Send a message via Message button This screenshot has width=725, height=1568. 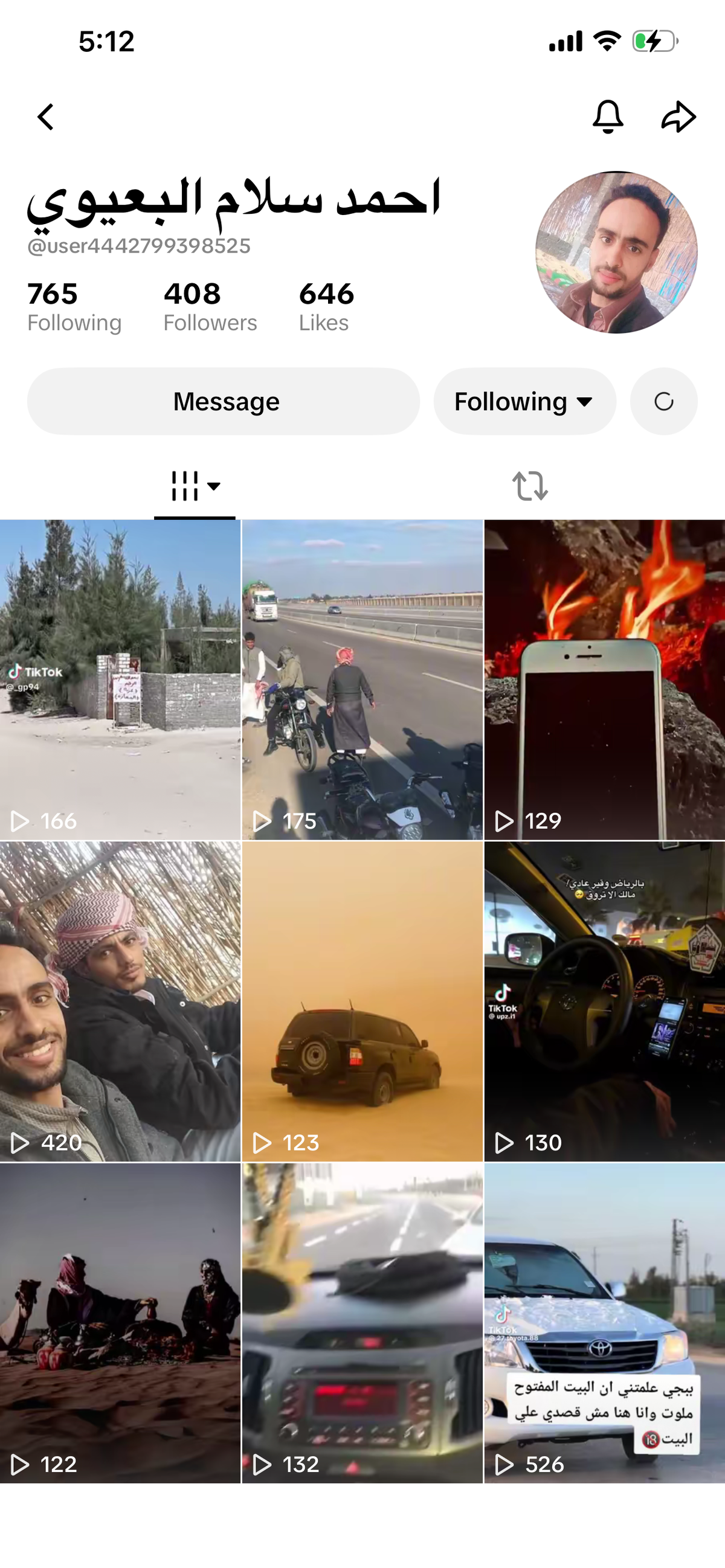pyautogui.click(x=224, y=401)
